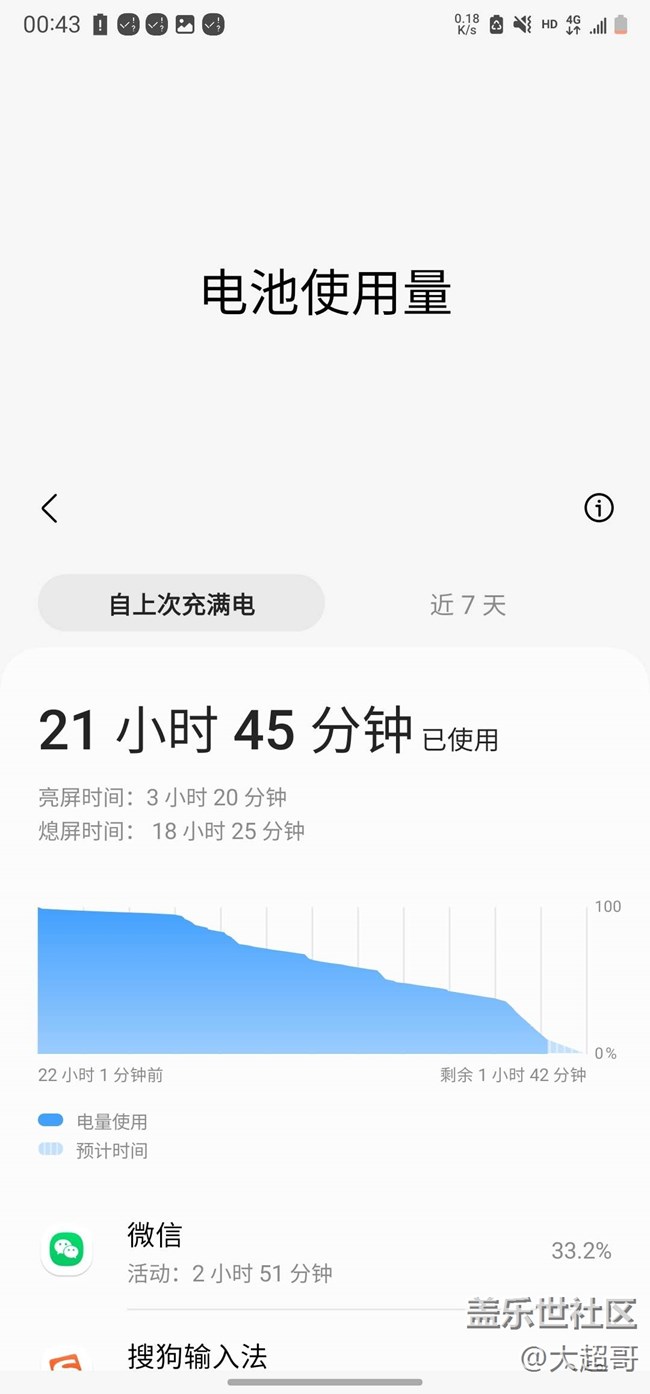Open 微信 battery usage details
Image resolution: width=650 pixels, height=1394 pixels.
325,1252
